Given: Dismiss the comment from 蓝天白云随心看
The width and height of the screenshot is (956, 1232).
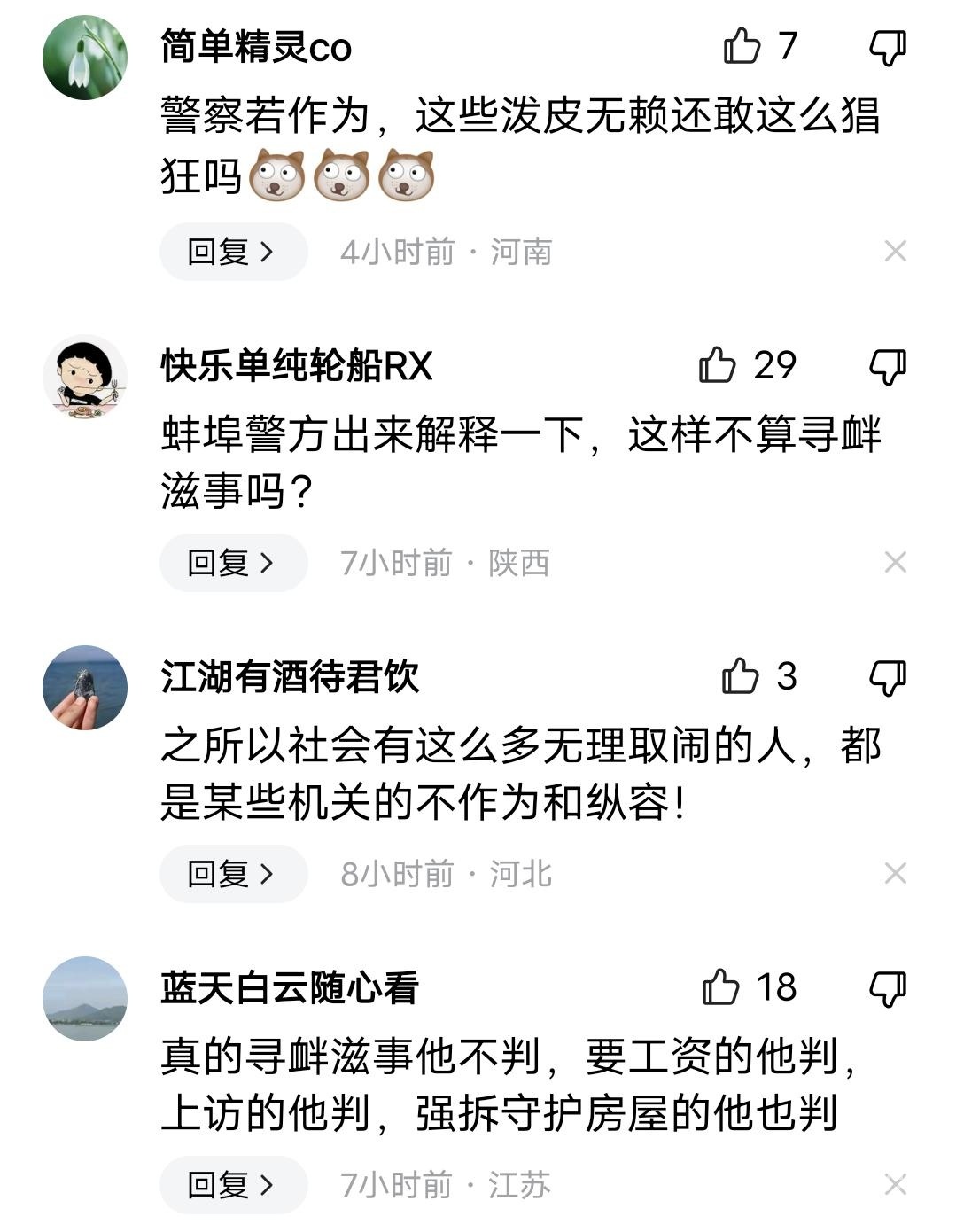Looking at the screenshot, I should tap(895, 1185).
